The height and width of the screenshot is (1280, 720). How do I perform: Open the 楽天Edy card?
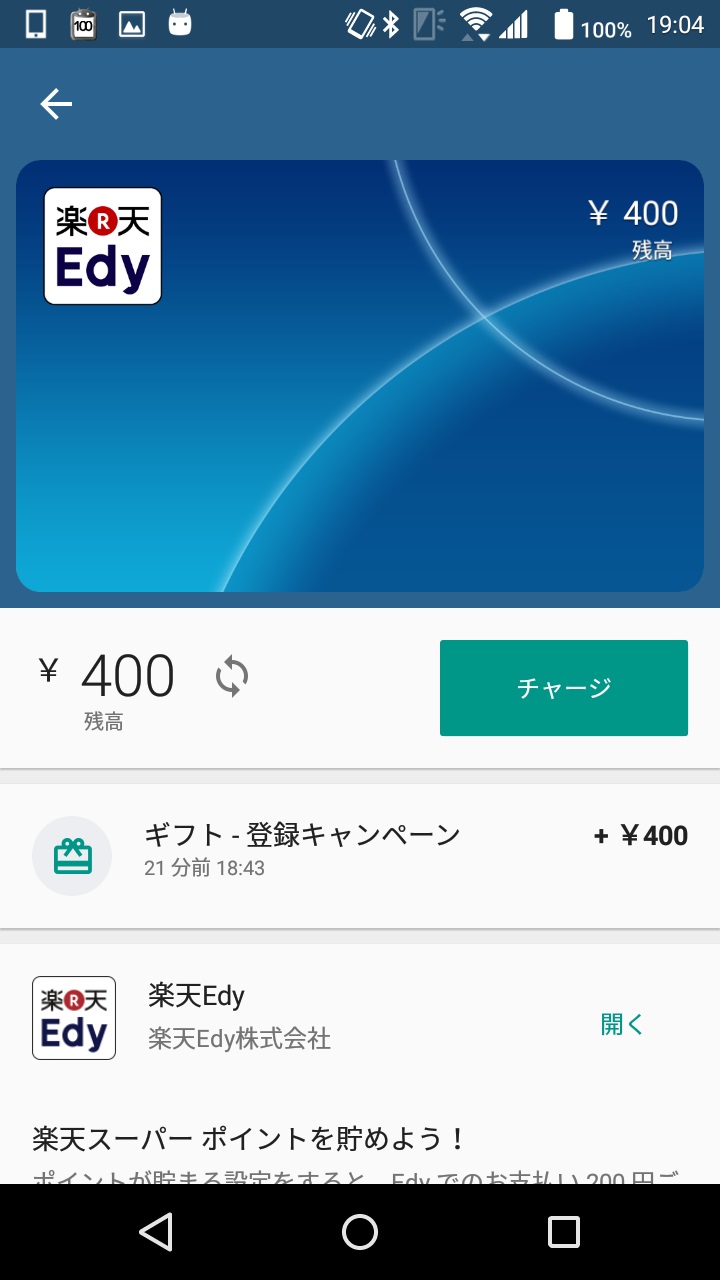click(x=360, y=375)
